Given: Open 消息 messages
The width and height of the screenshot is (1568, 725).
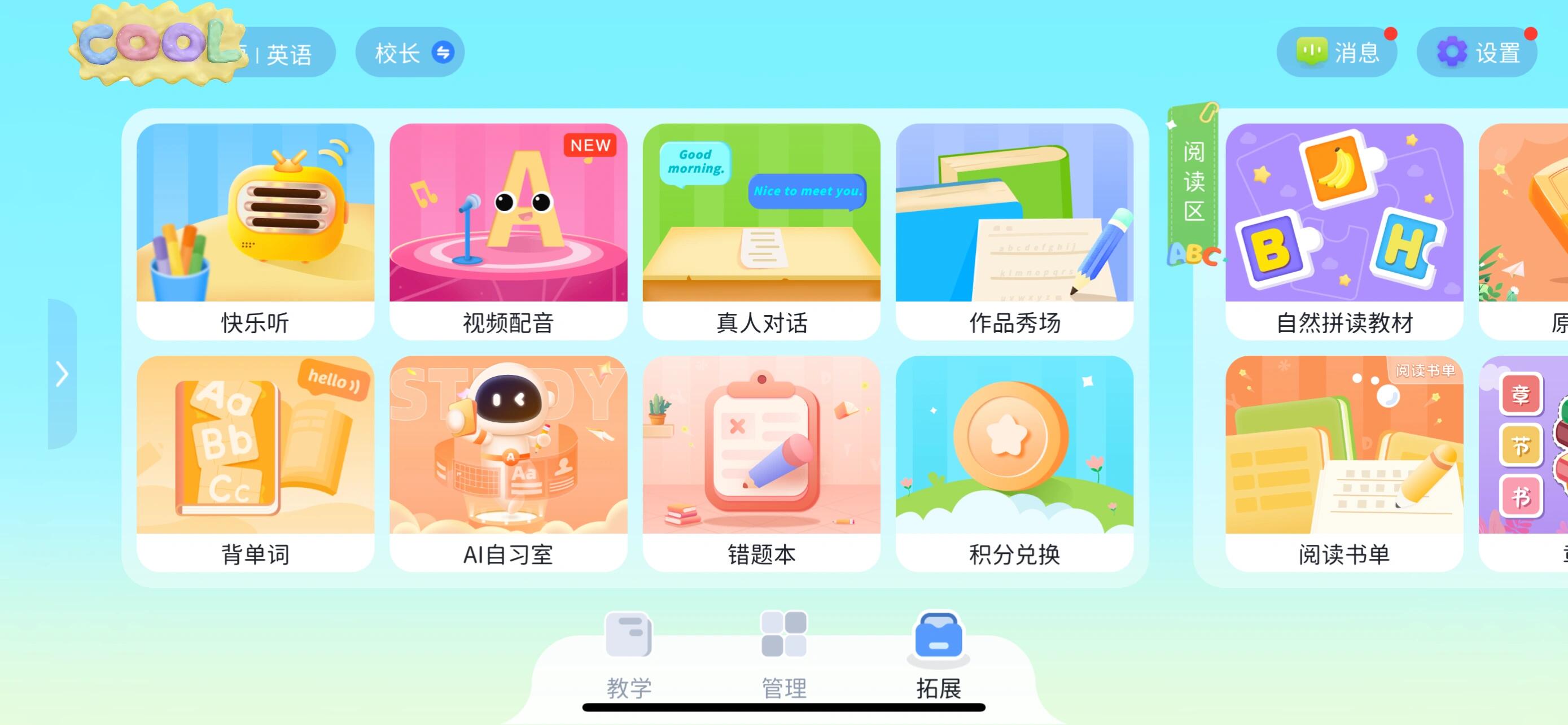Looking at the screenshot, I should pyautogui.click(x=1337, y=53).
